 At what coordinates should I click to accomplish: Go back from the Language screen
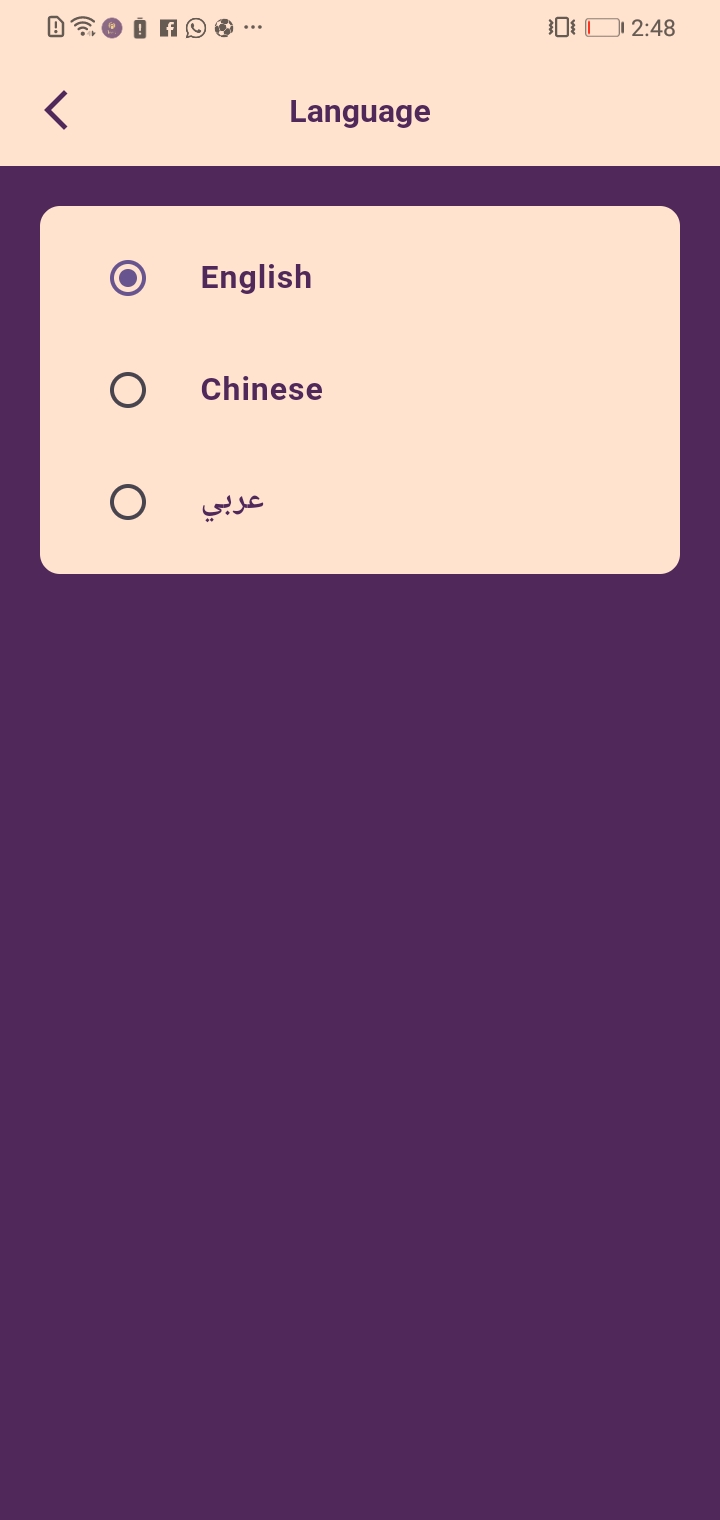(x=57, y=110)
